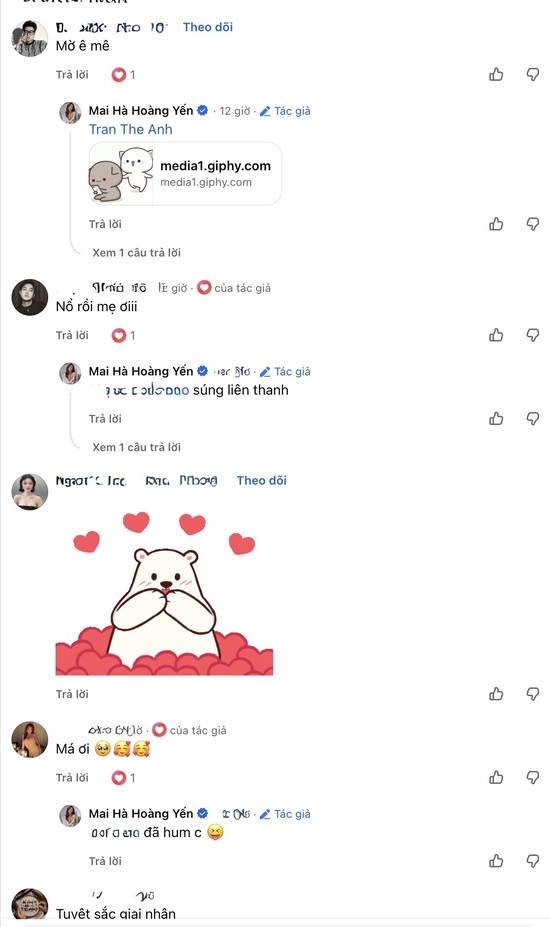Open the Tran The Anh mention link
Image resolution: width=550 pixels, height=927 pixels.
[x=131, y=129]
